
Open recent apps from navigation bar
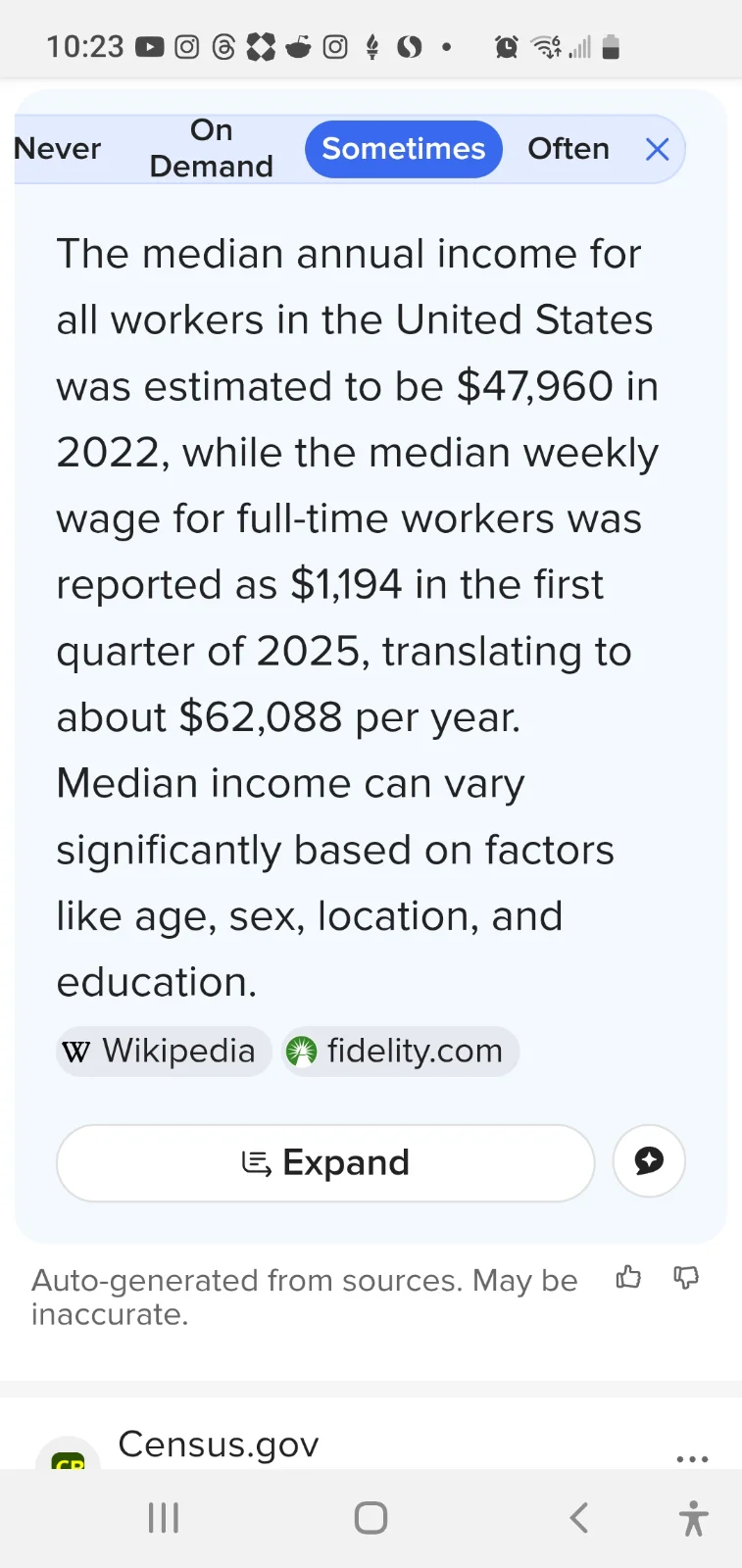(x=164, y=1518)
